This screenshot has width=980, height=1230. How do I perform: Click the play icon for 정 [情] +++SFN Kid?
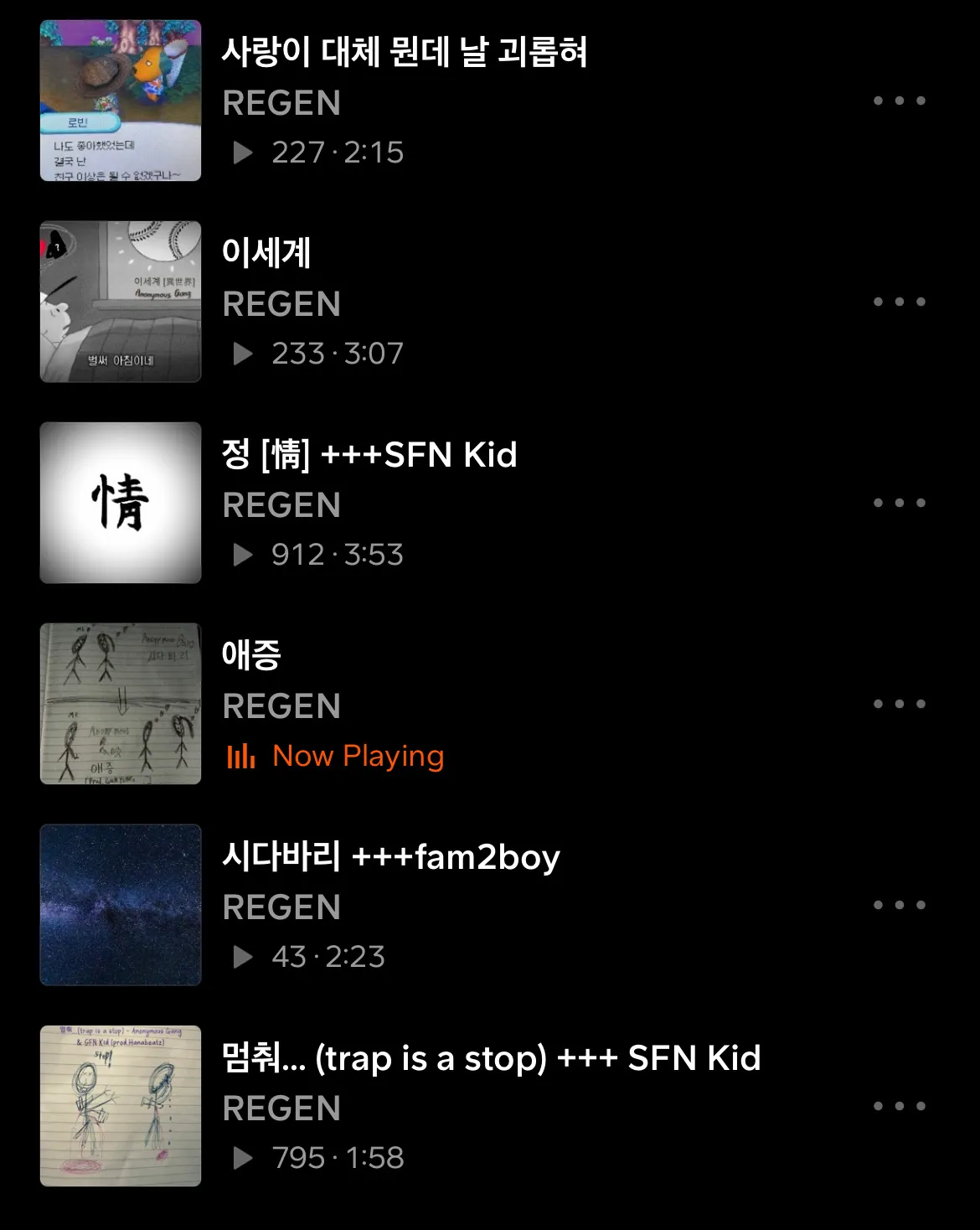click(245, 554)
